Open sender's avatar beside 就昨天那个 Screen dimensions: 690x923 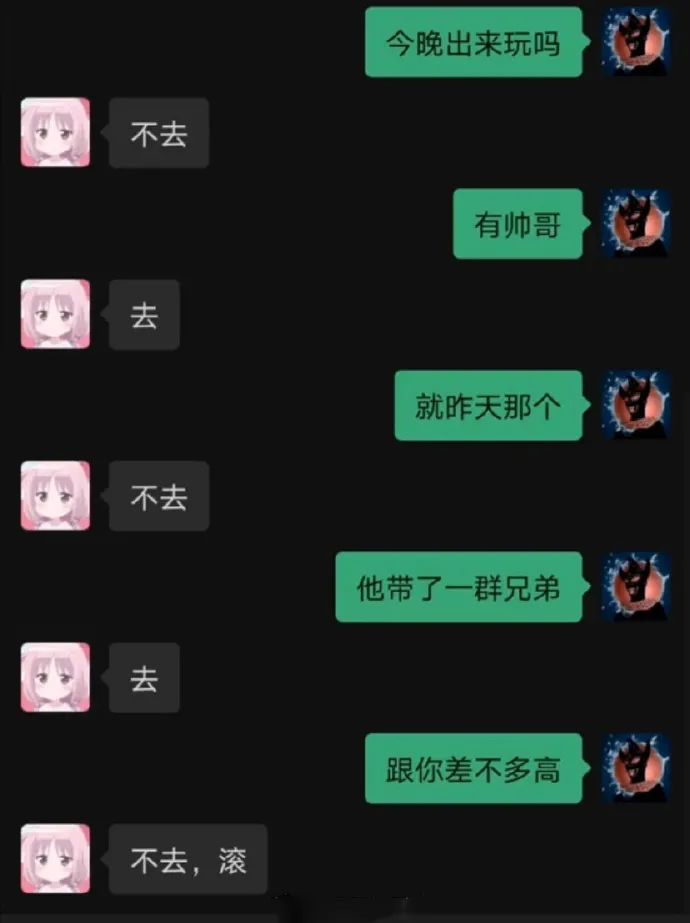(x=634, y=405)
